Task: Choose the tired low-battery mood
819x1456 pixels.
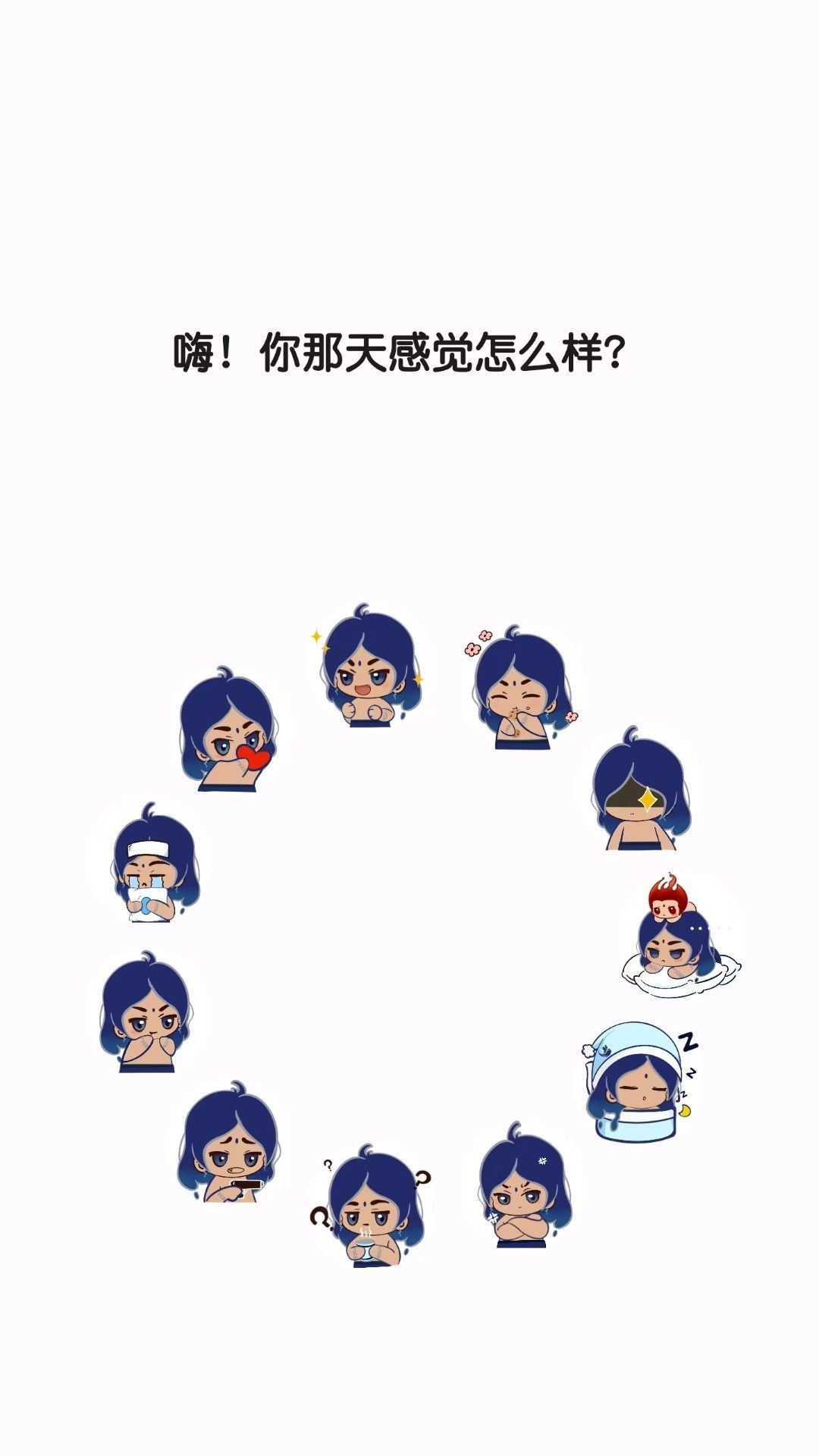Action: pos(227,1145)
